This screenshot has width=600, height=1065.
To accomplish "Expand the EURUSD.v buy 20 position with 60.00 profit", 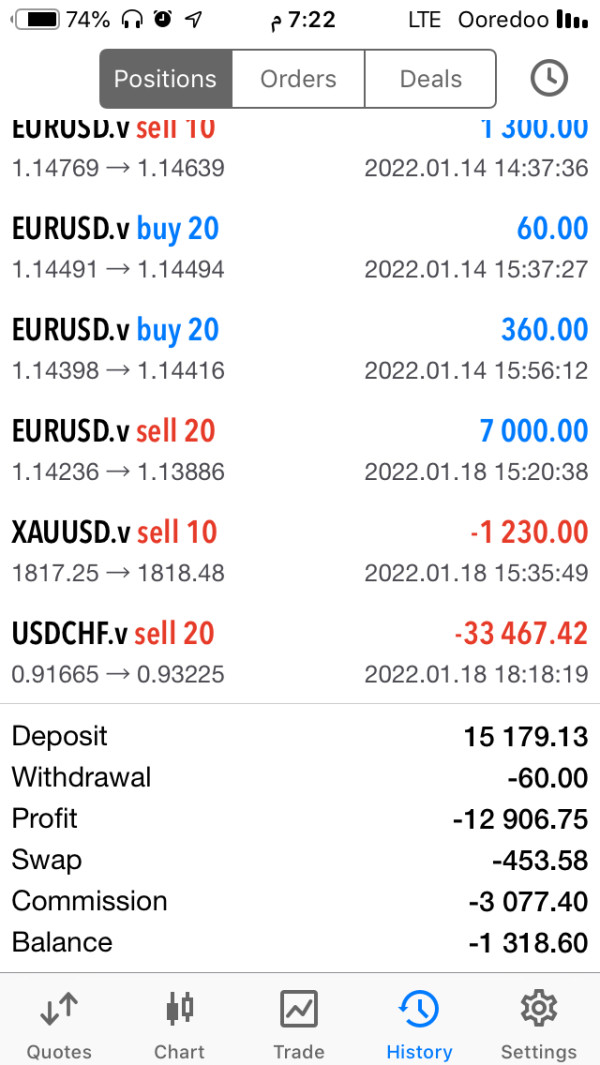I will click(x=300, y=247).
